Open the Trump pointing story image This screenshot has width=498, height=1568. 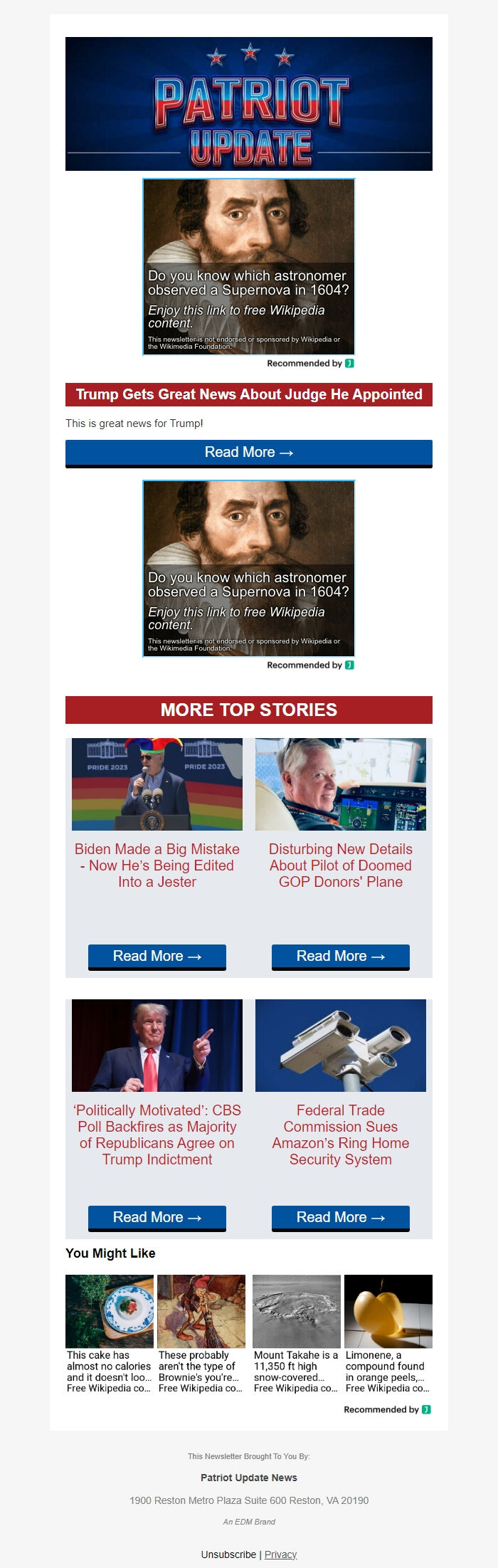[157, 1045]
